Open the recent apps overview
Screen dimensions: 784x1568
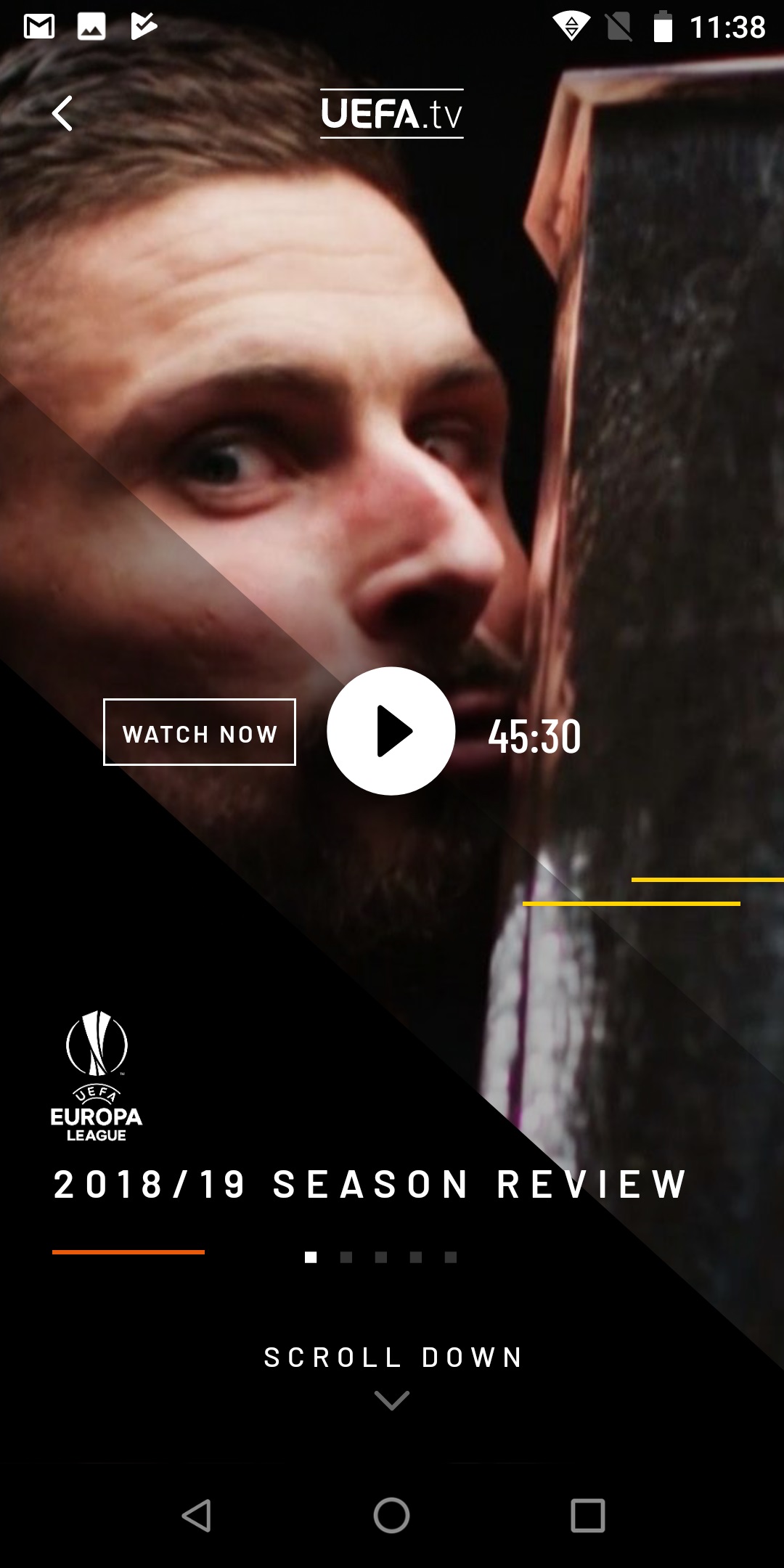tap(588, 1516)
